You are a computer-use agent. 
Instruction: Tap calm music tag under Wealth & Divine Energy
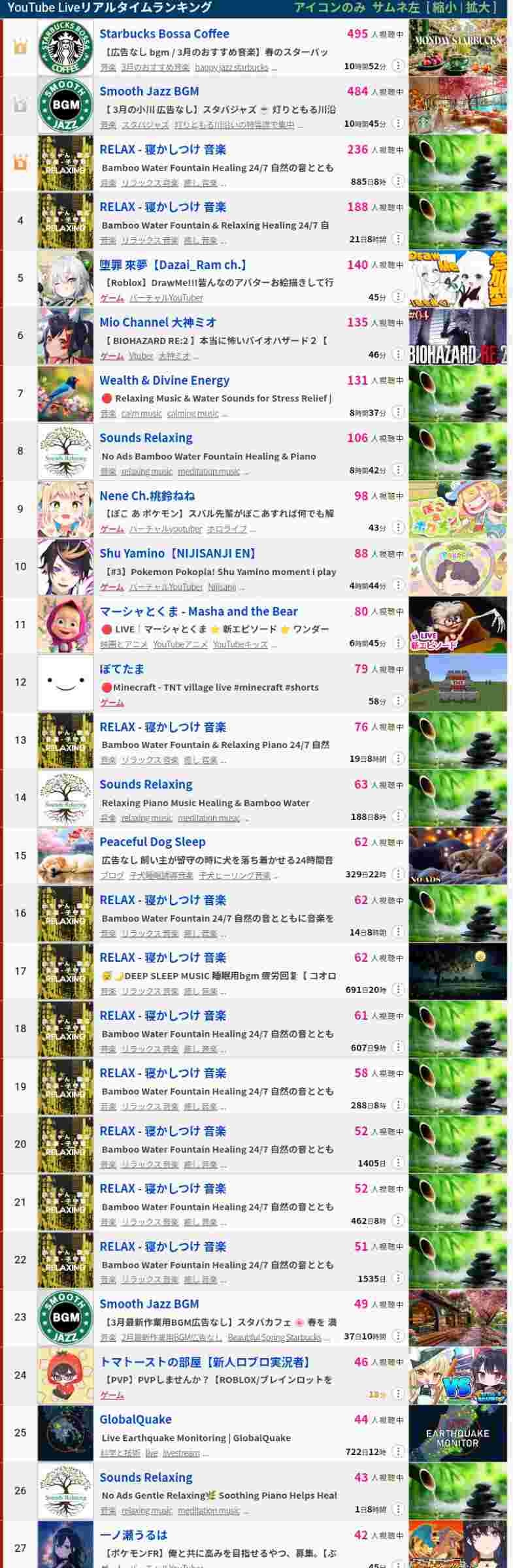tap(141, 414)
